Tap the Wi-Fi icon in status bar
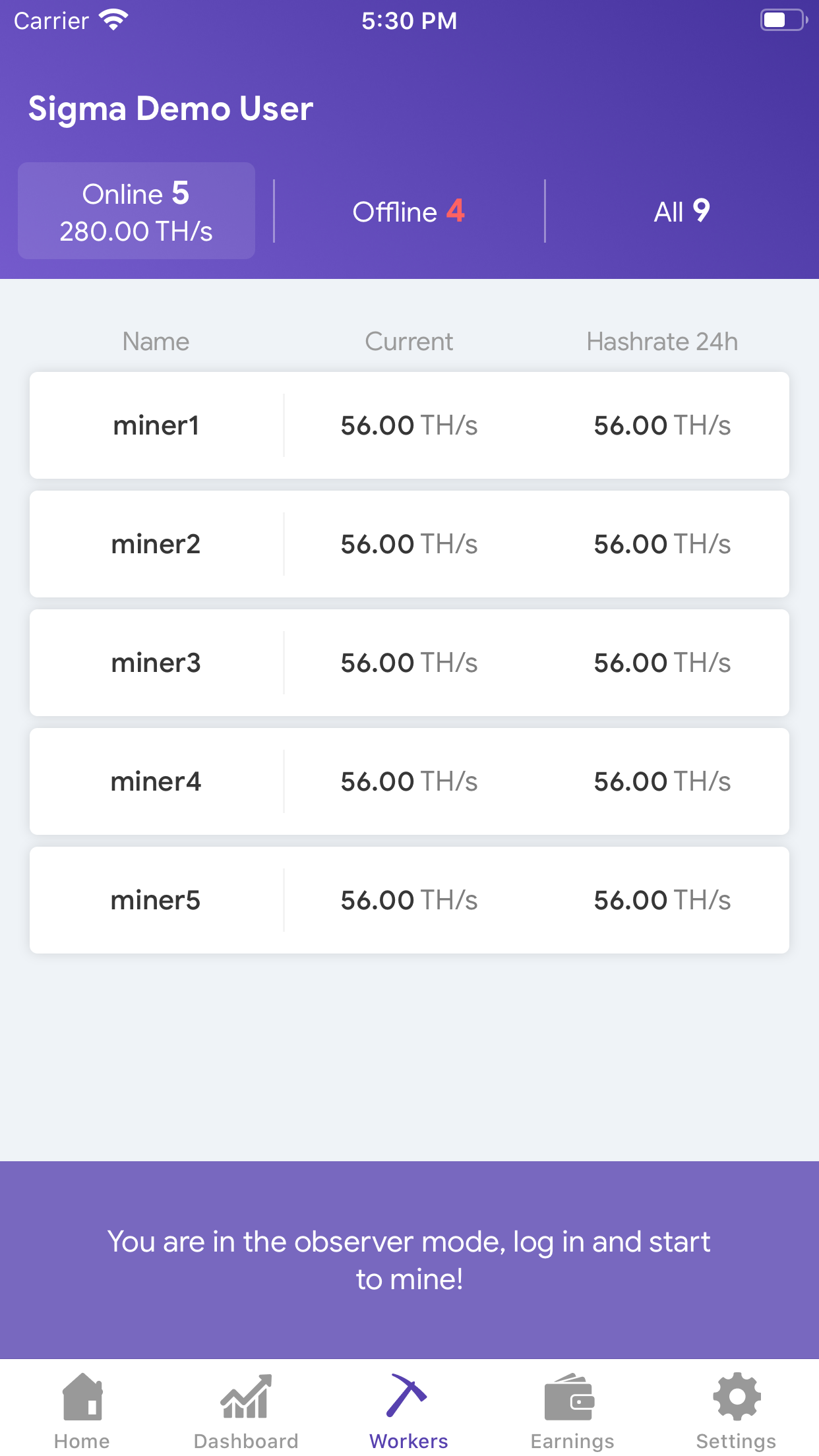This screenshot has height=1456, width=819. [113, 20]
